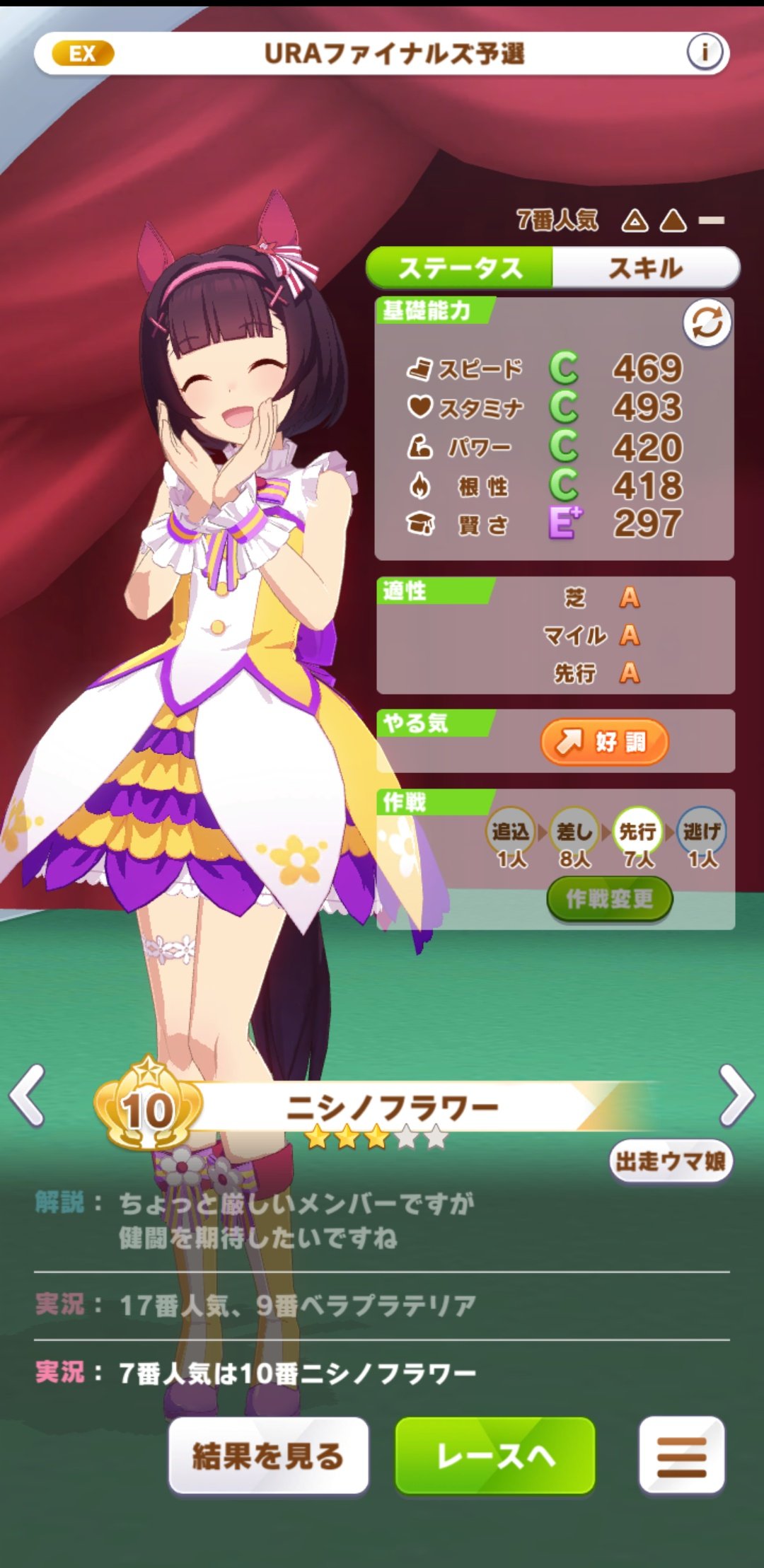Tap the 作戦変更 button
The height and width of the screenshot is (1568, 764).
[x=609, y=899]
